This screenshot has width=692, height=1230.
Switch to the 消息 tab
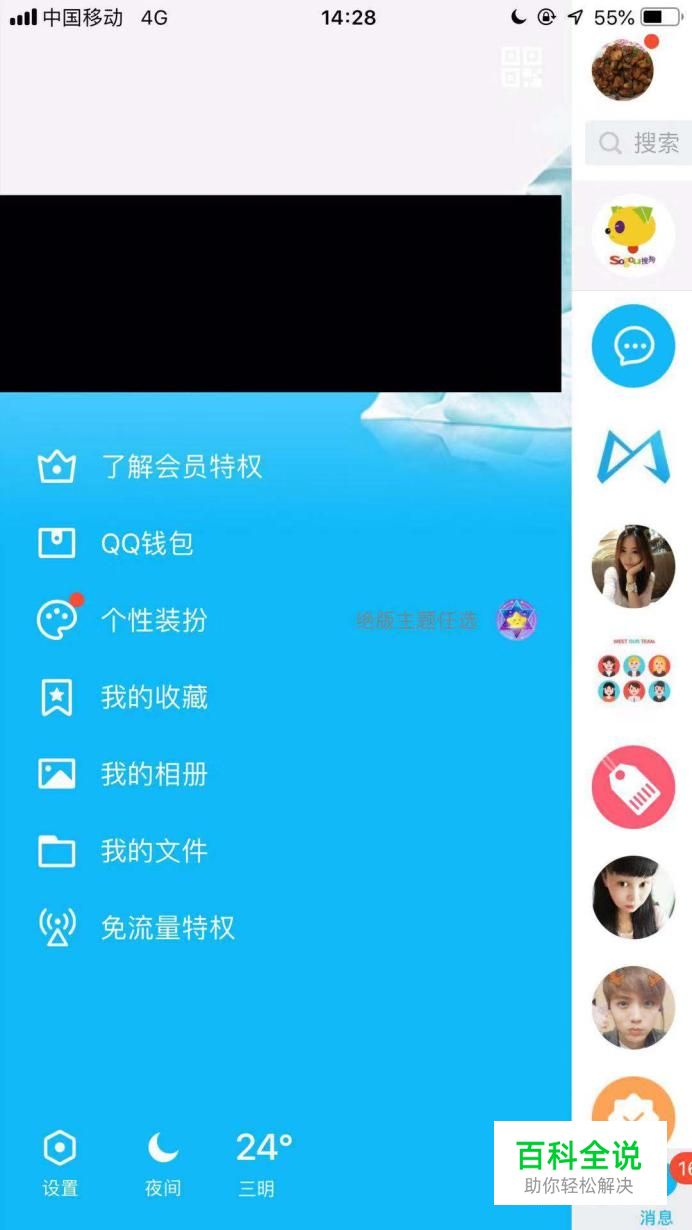(x=657, y=1216)
